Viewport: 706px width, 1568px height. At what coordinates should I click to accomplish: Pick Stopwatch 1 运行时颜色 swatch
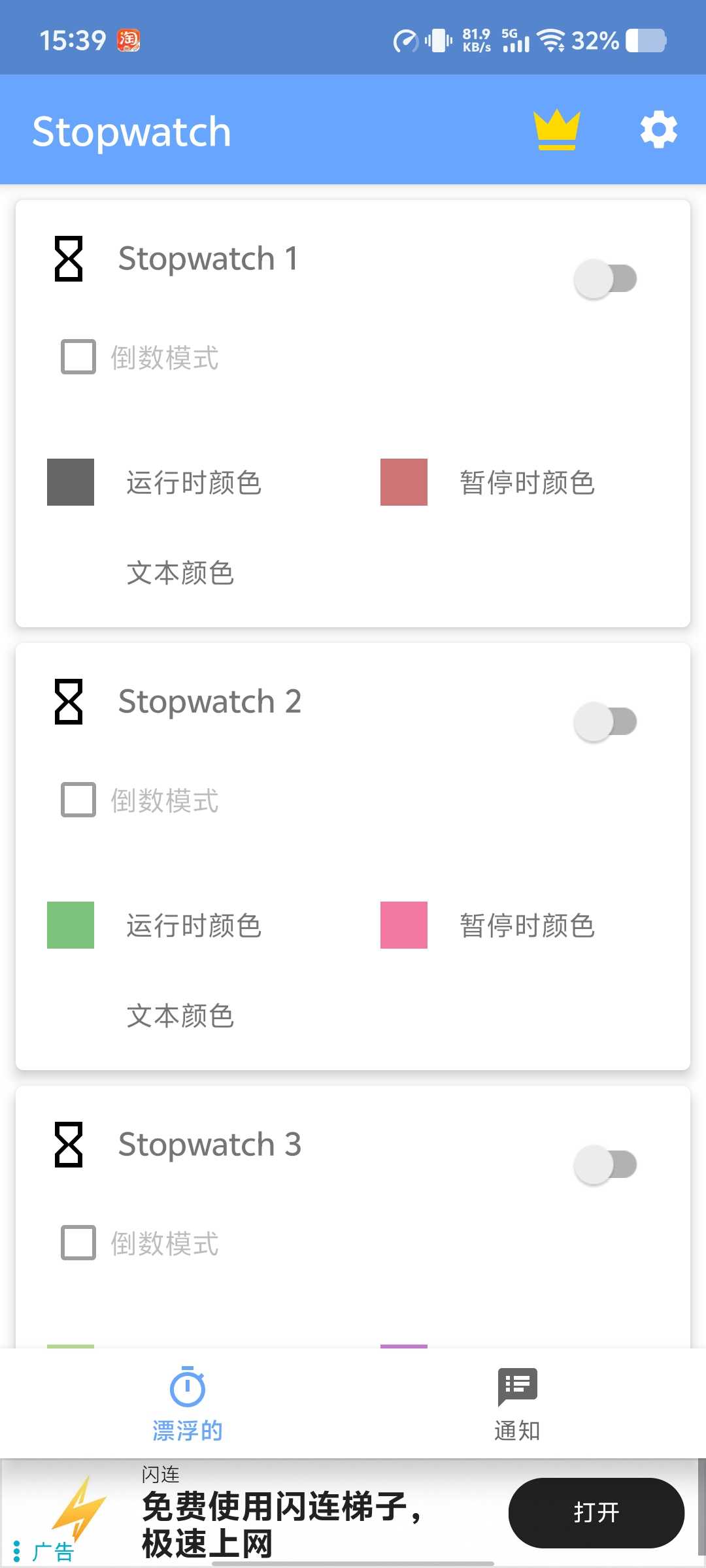point(71,482)
